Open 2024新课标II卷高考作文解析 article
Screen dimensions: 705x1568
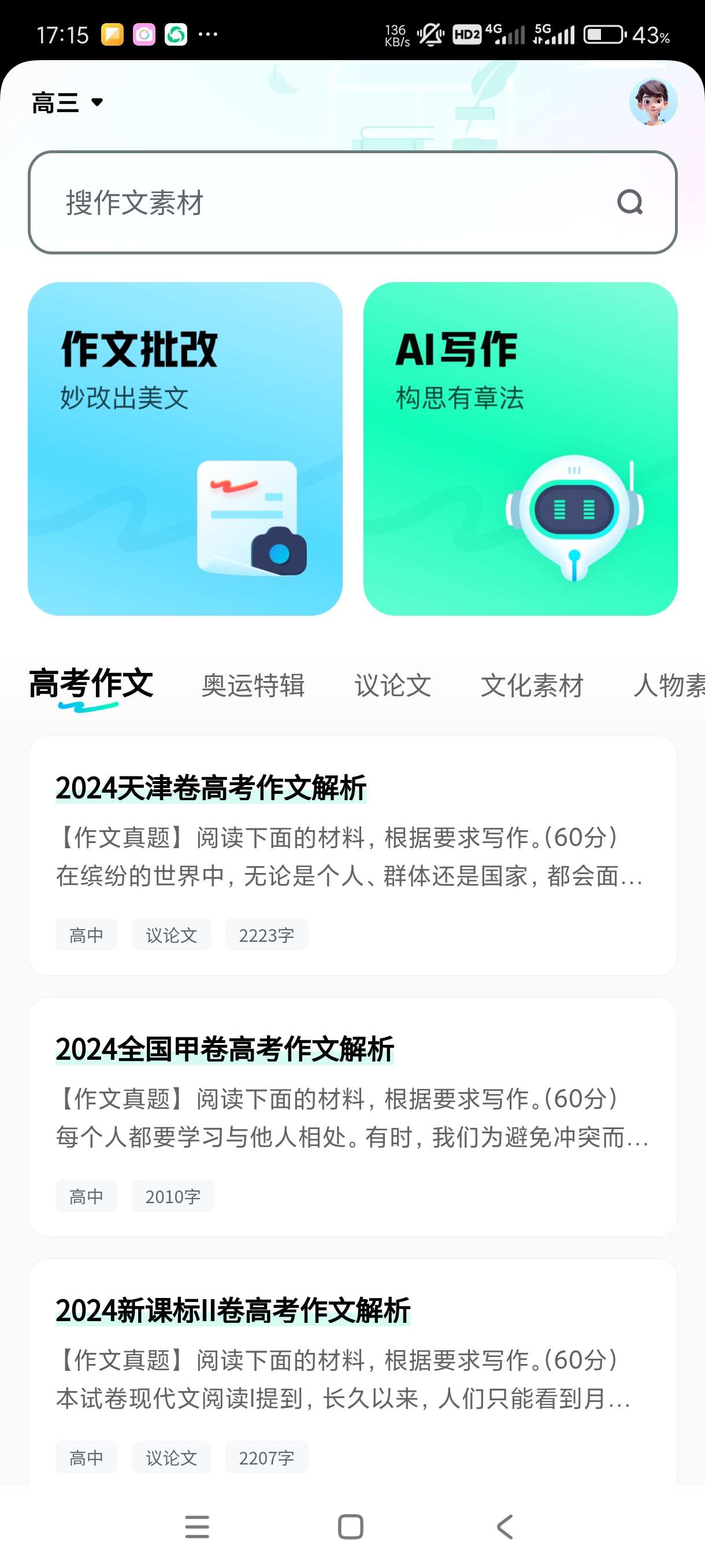(x=352, y=1370)
